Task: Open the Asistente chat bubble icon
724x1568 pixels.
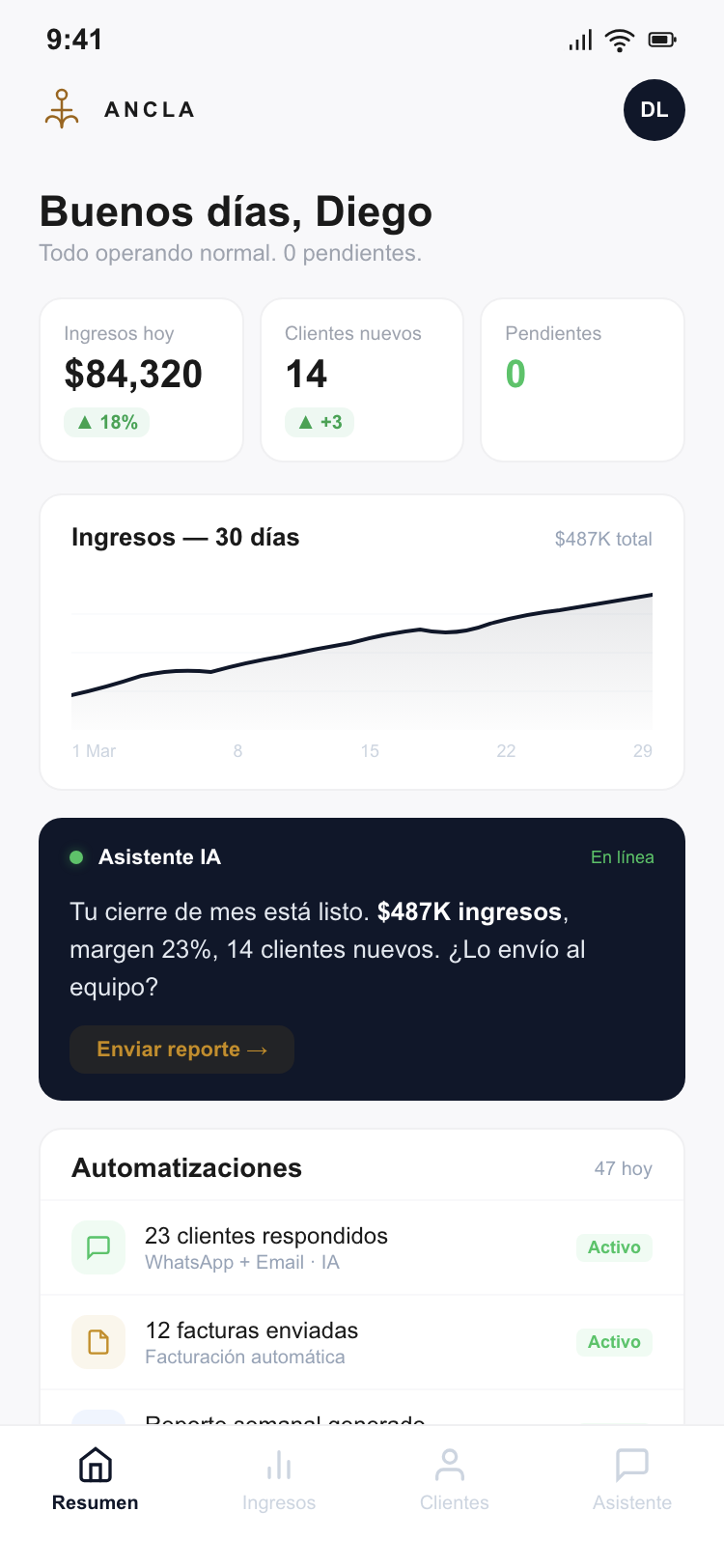Action: (x=632, y=1464)
